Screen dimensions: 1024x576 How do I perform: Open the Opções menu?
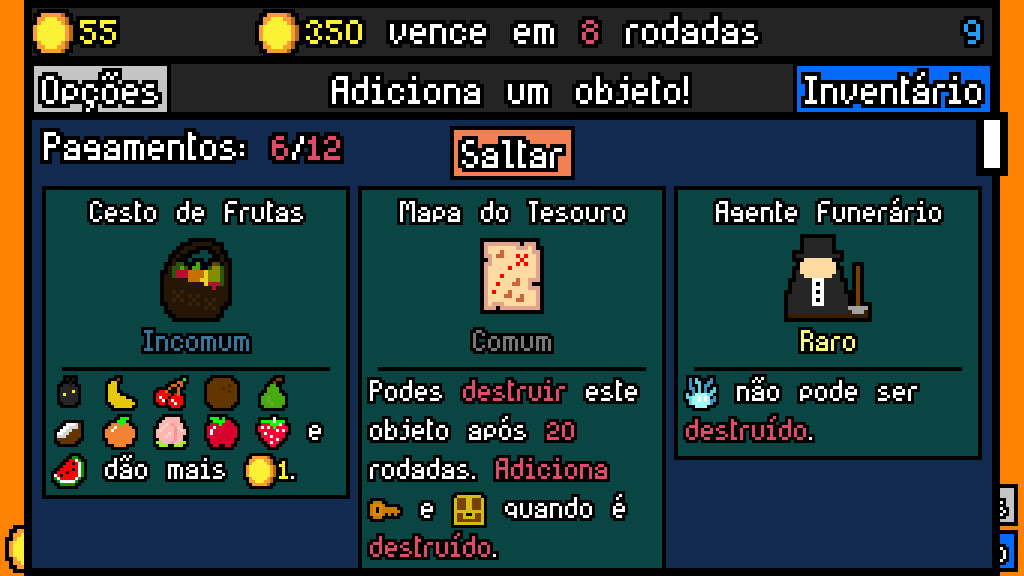[x=101, y=91]
